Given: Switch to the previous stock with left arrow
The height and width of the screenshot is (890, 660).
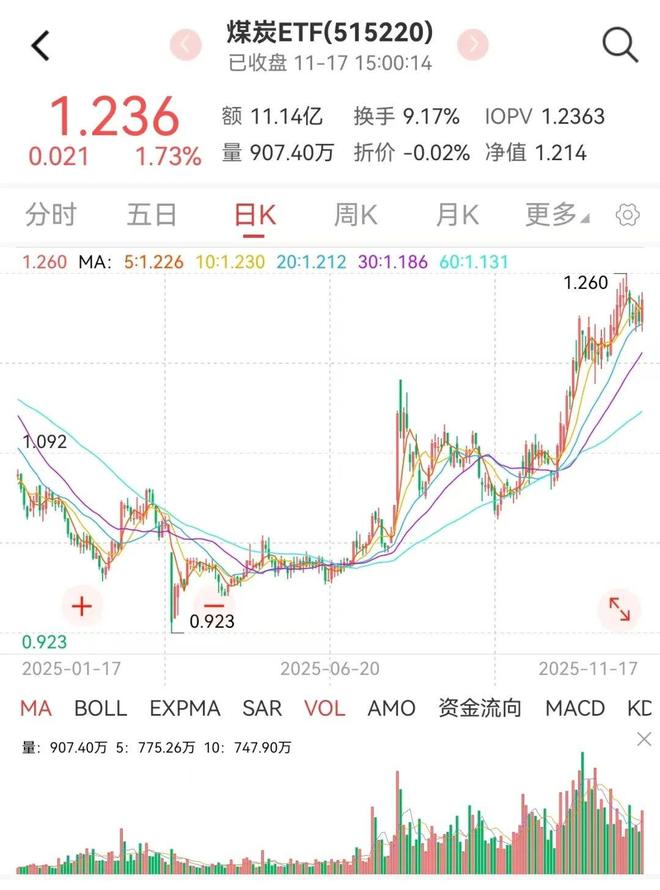Looking at the screenshot, I should tap(186, 44).
